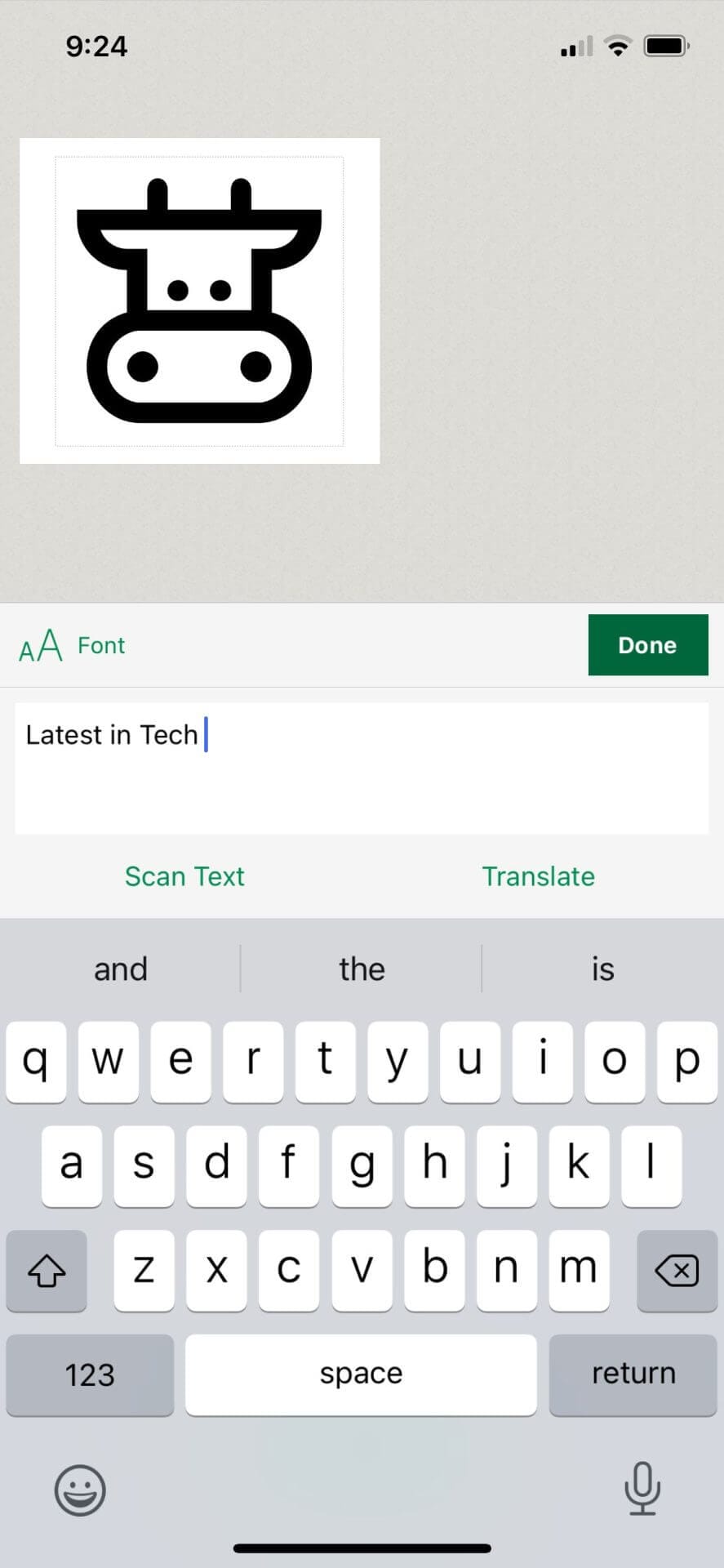Focus the Latest in Tech text field
The height and width of the screenshot is (1568, 724).
point(362,768)
